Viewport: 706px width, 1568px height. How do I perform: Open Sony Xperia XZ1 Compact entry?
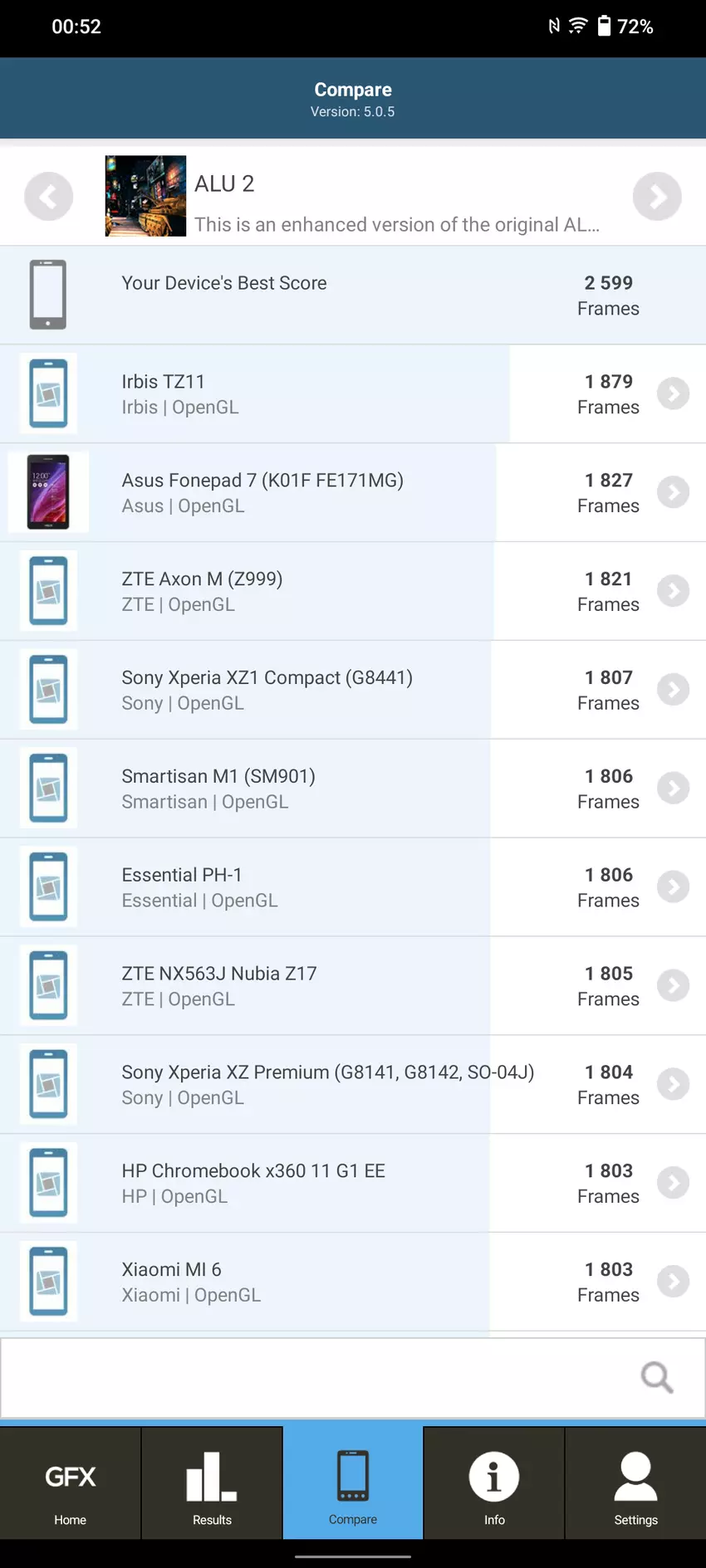[x=674, y=690]
